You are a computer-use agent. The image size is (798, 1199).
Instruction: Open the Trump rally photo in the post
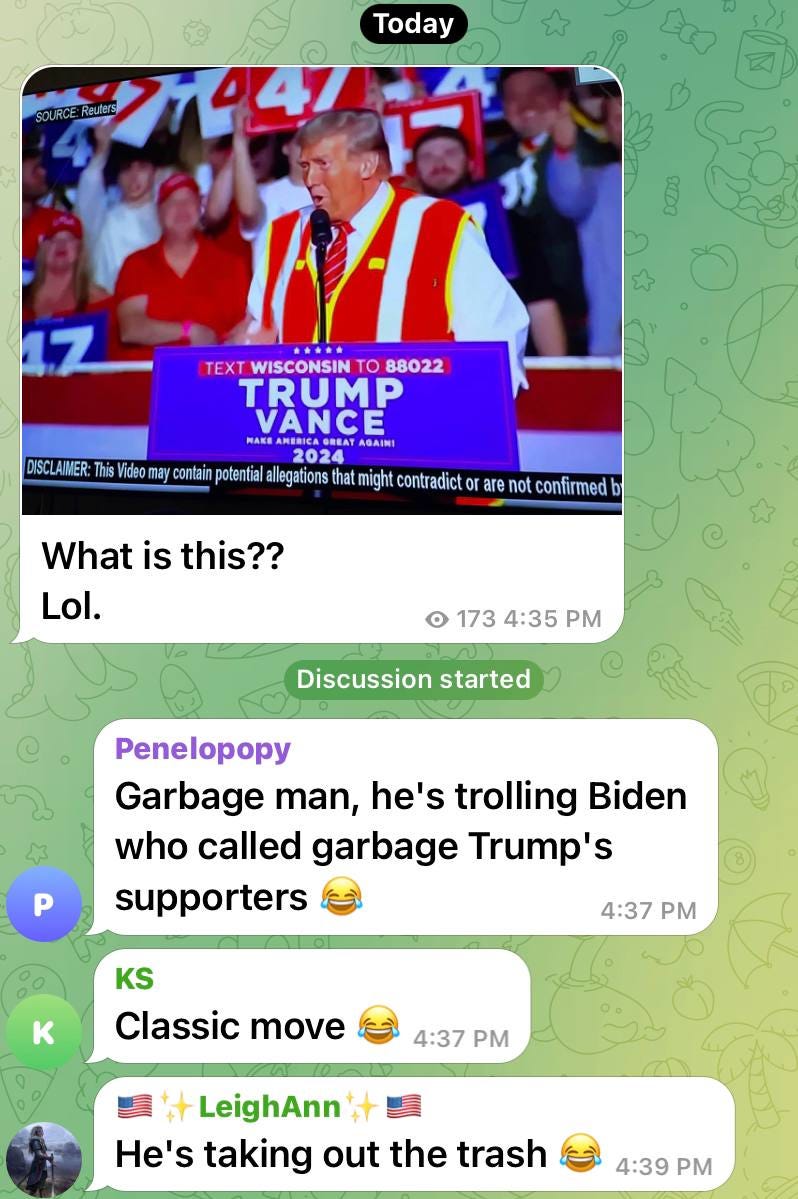(322, 290)
